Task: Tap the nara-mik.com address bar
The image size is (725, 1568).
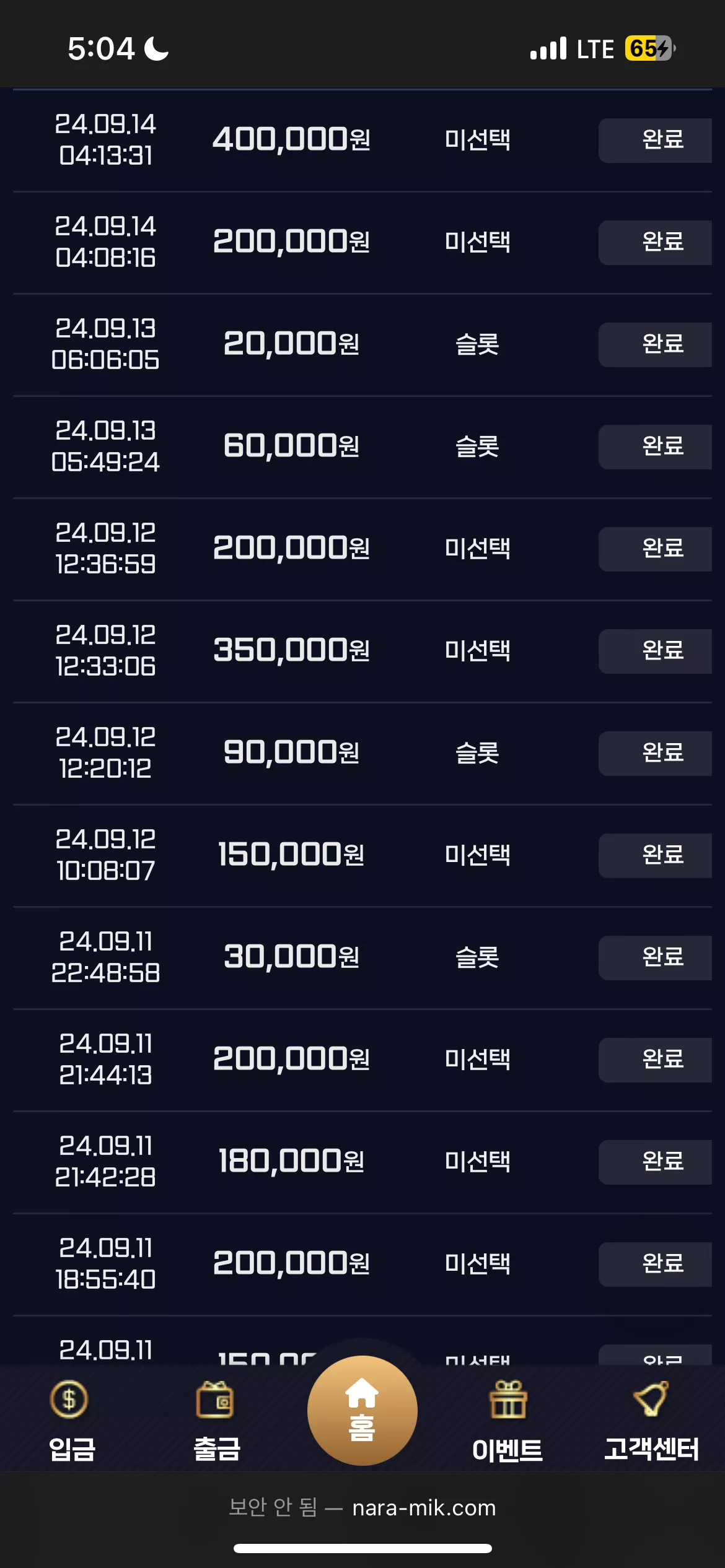Action: point(362,1507)
